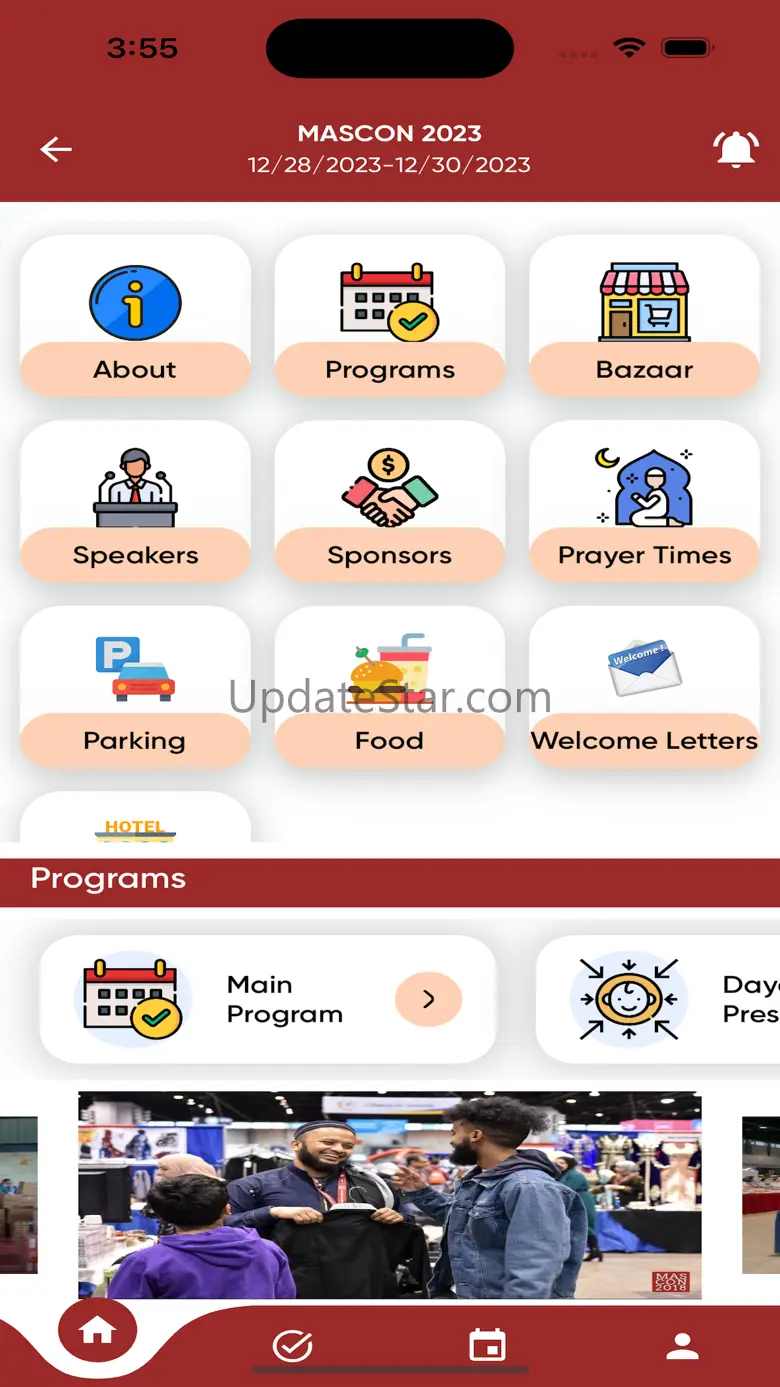Image resolution: width=780 pixels, height=1387 pixels.
Task: Open Parking information
Action: pos(135,687)
